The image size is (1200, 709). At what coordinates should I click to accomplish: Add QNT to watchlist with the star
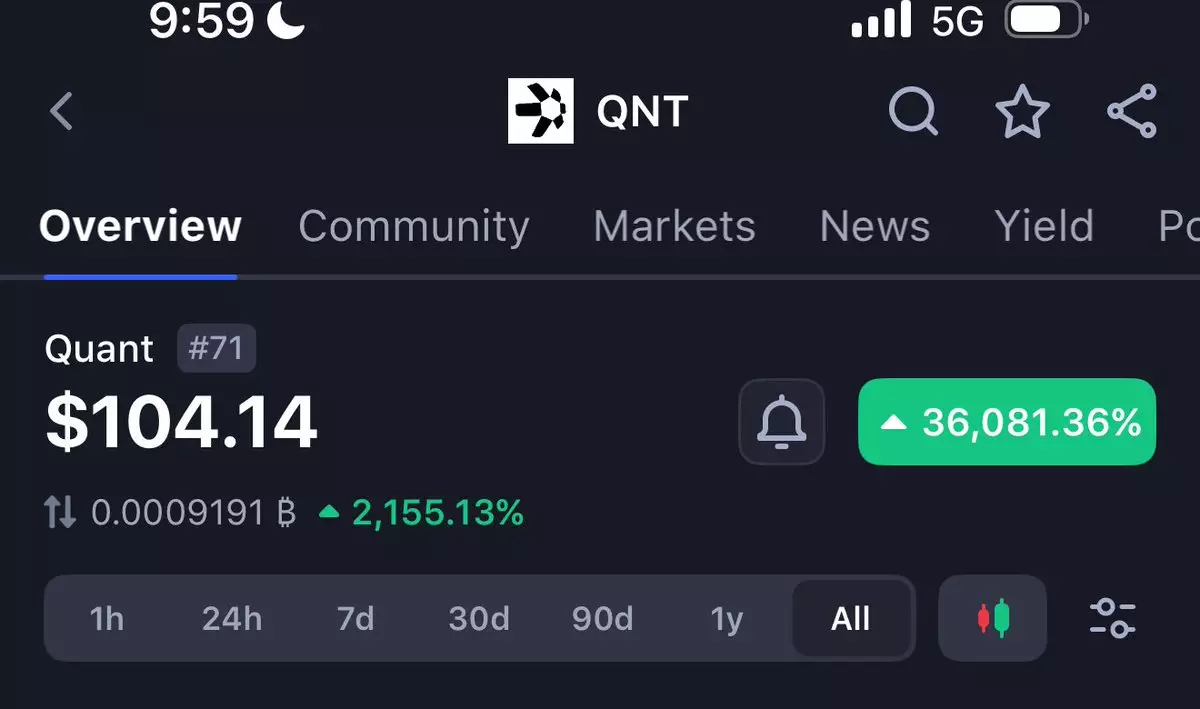tap(1022, 111)
